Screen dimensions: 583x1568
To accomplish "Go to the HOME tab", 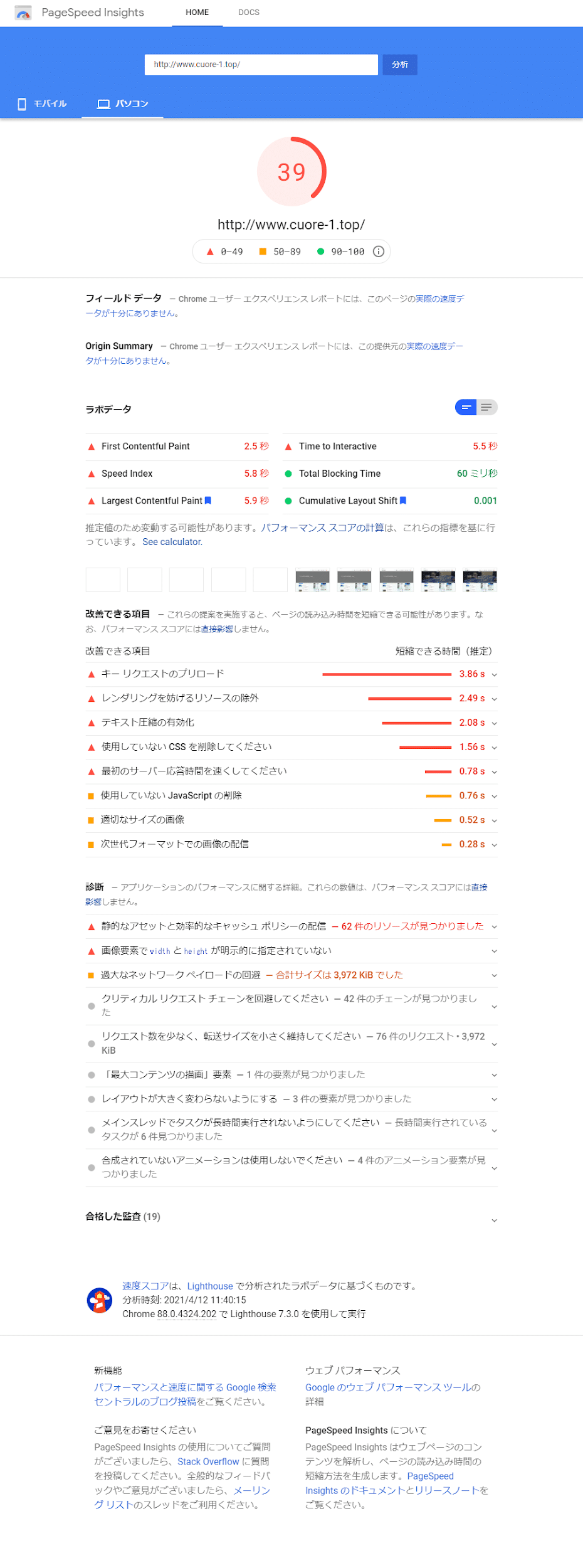I will point(197,13).
